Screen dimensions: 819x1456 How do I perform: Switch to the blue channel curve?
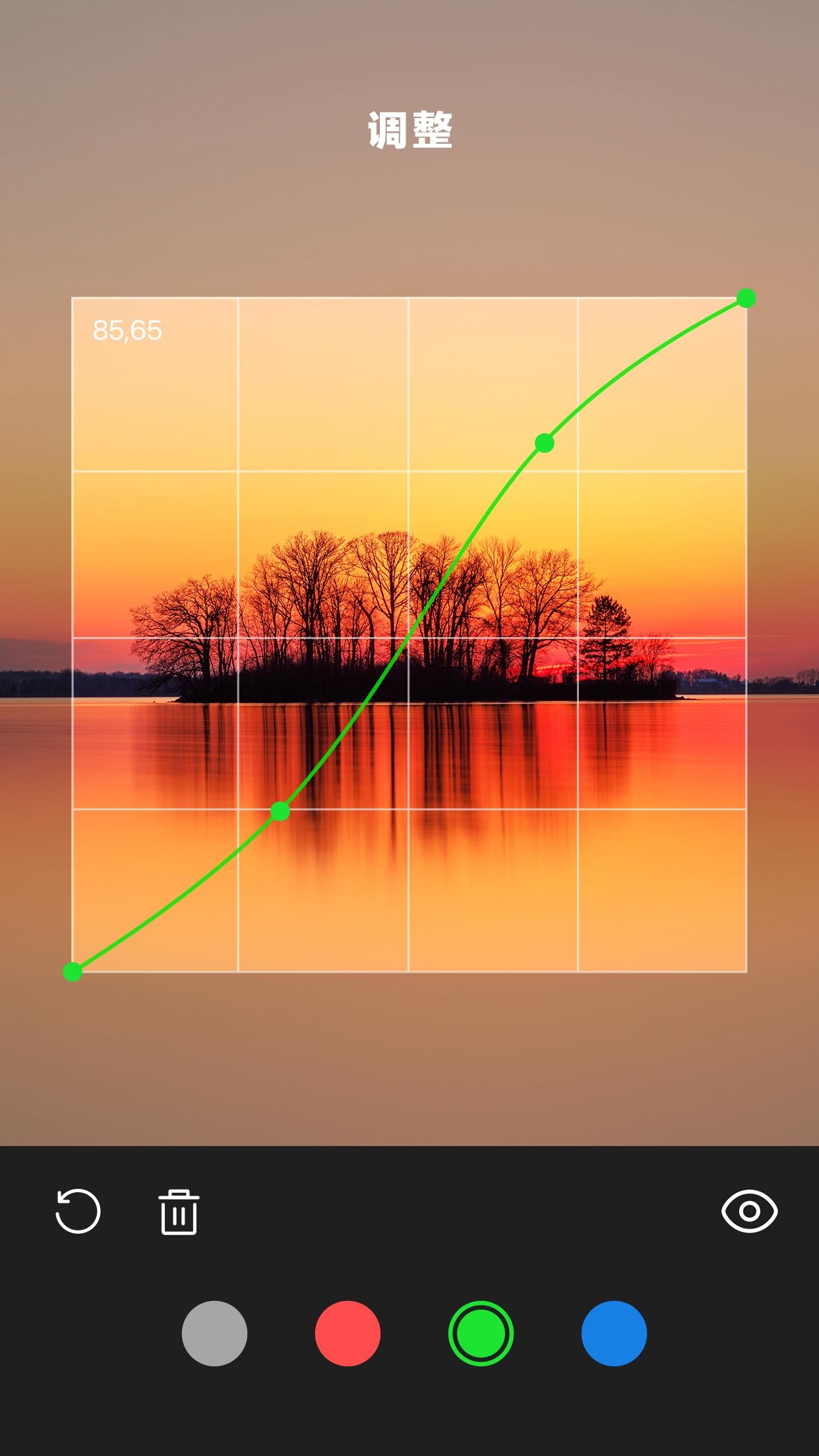614,1333
